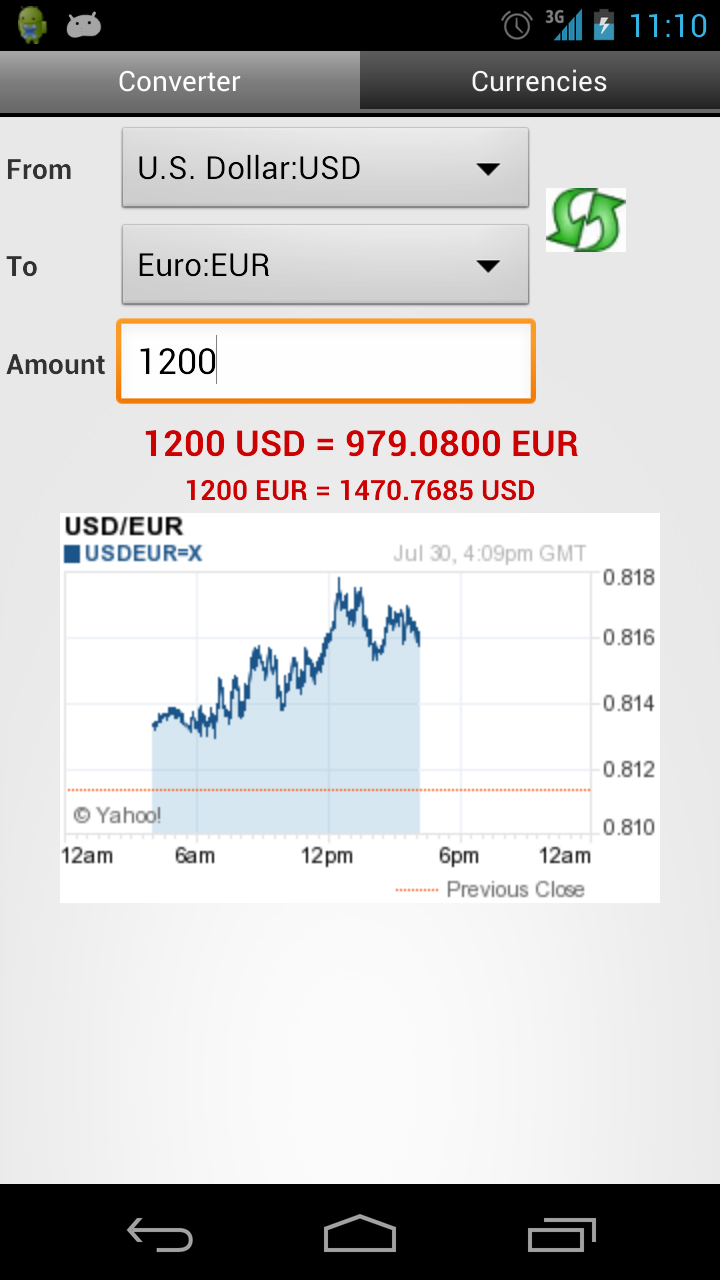
Task: Swap currencies with the green arrows icon
Action: 586,220
